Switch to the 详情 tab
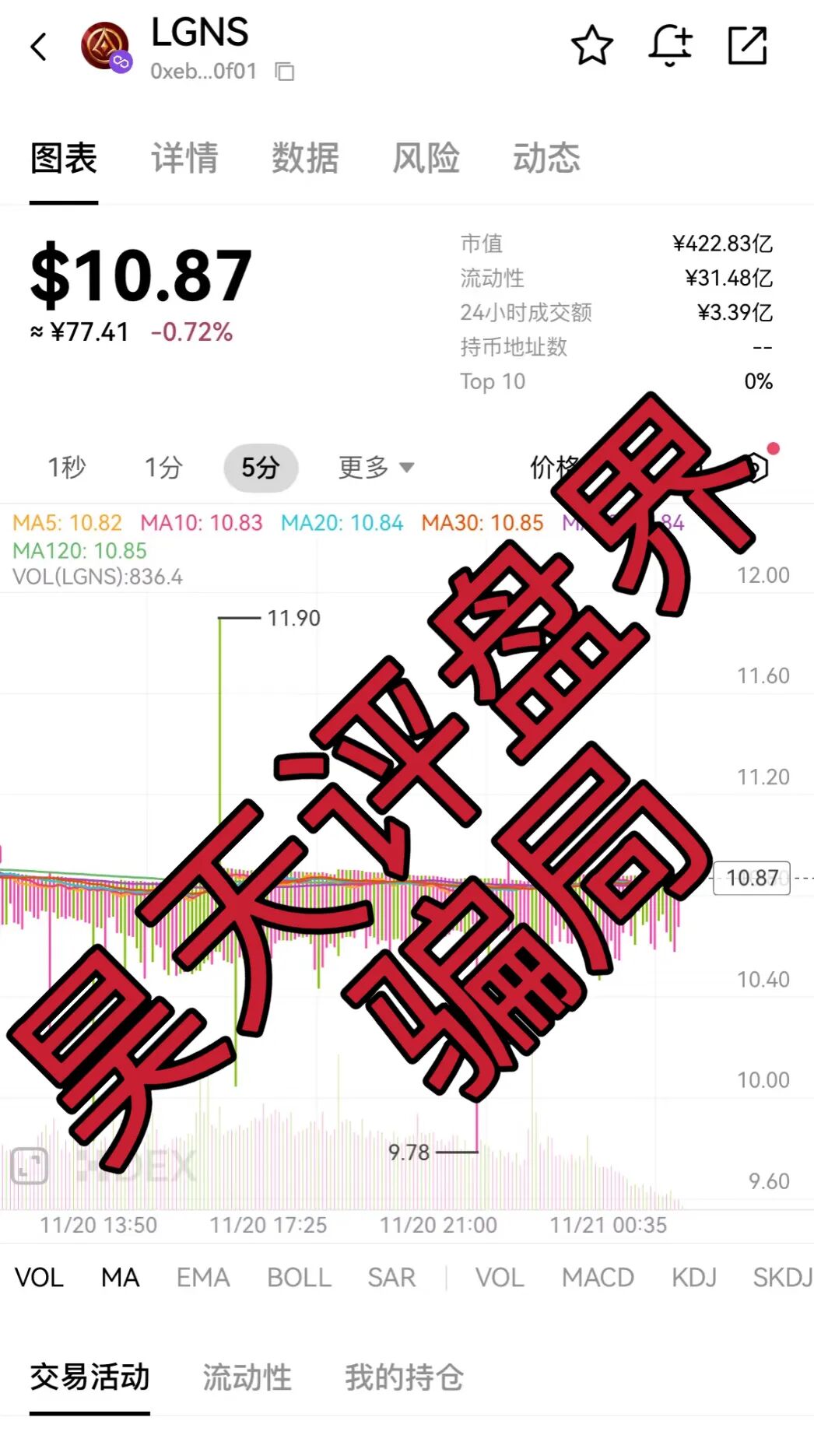Screen dimensions: 814x1456 (x=184, y=158)
